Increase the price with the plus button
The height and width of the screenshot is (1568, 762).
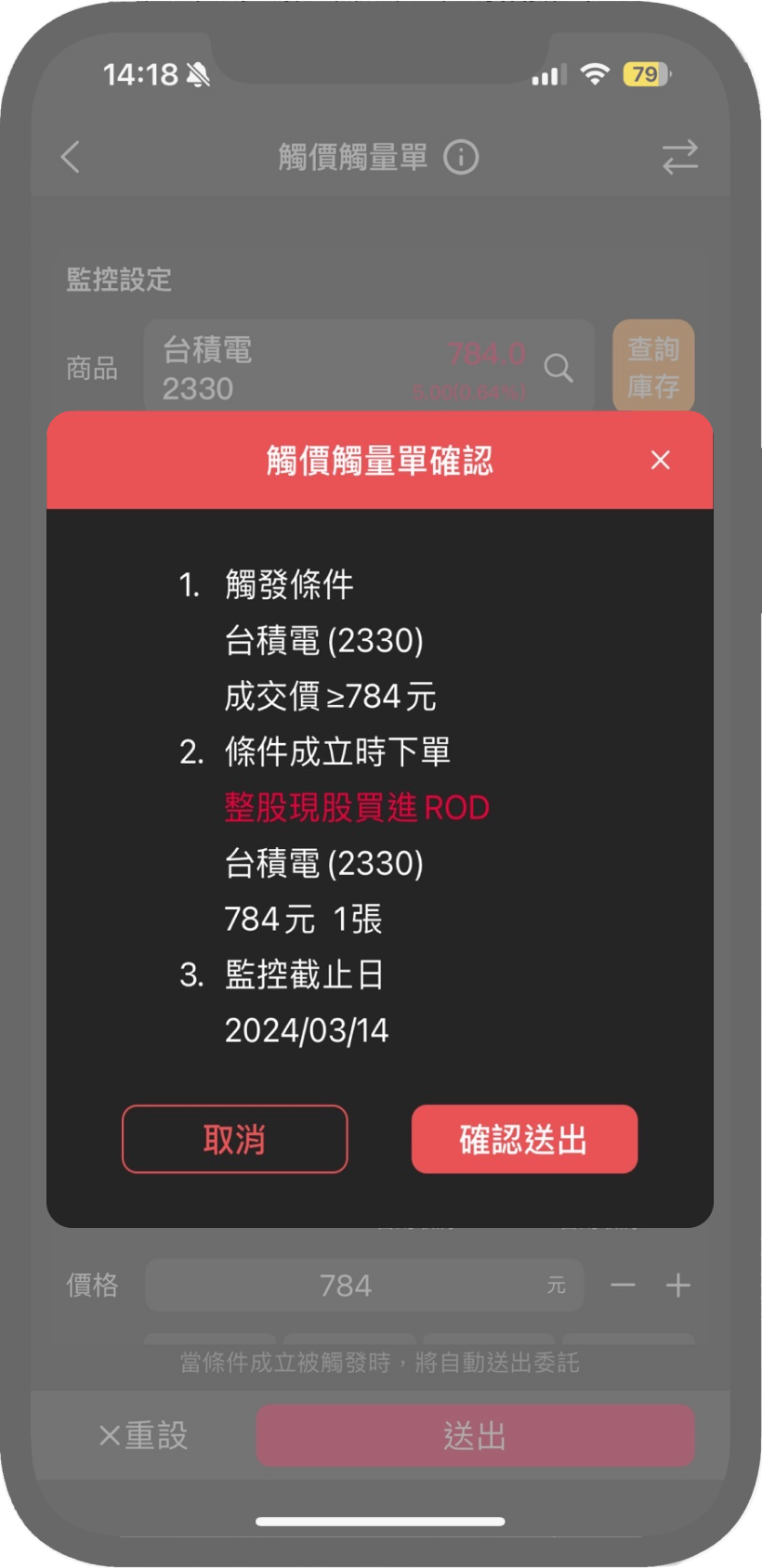678,1286
